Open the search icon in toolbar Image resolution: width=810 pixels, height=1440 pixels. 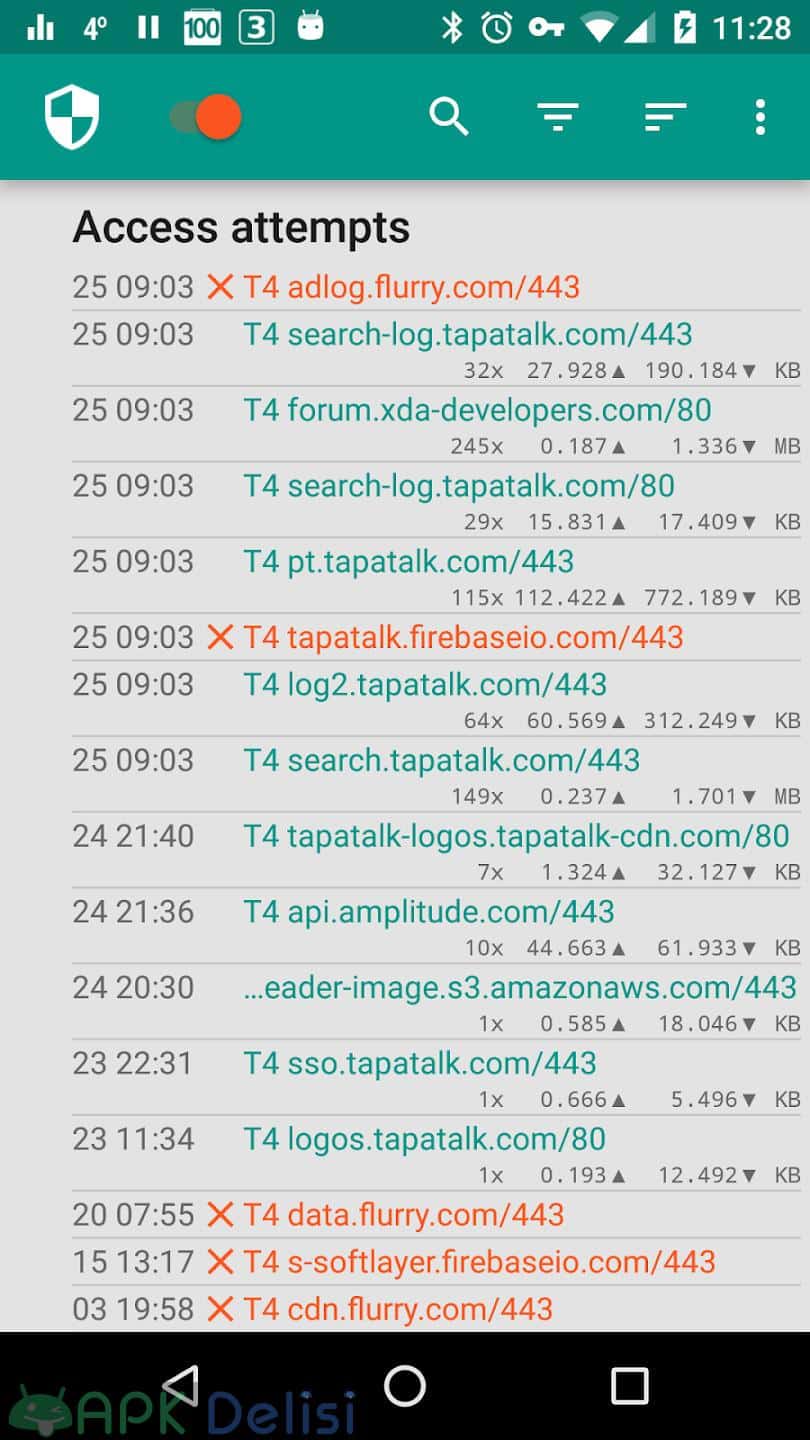[449, 117]
